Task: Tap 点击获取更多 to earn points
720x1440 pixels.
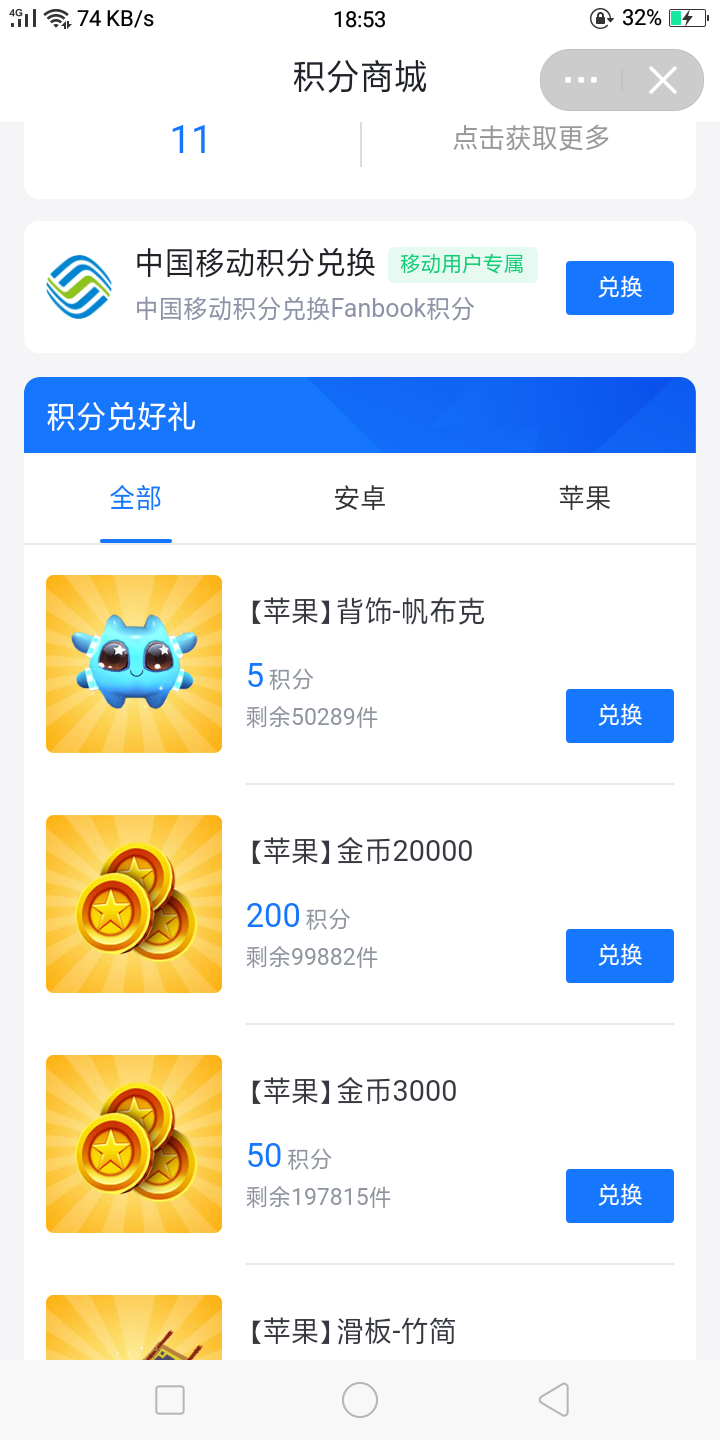Action: coord(531,138)
